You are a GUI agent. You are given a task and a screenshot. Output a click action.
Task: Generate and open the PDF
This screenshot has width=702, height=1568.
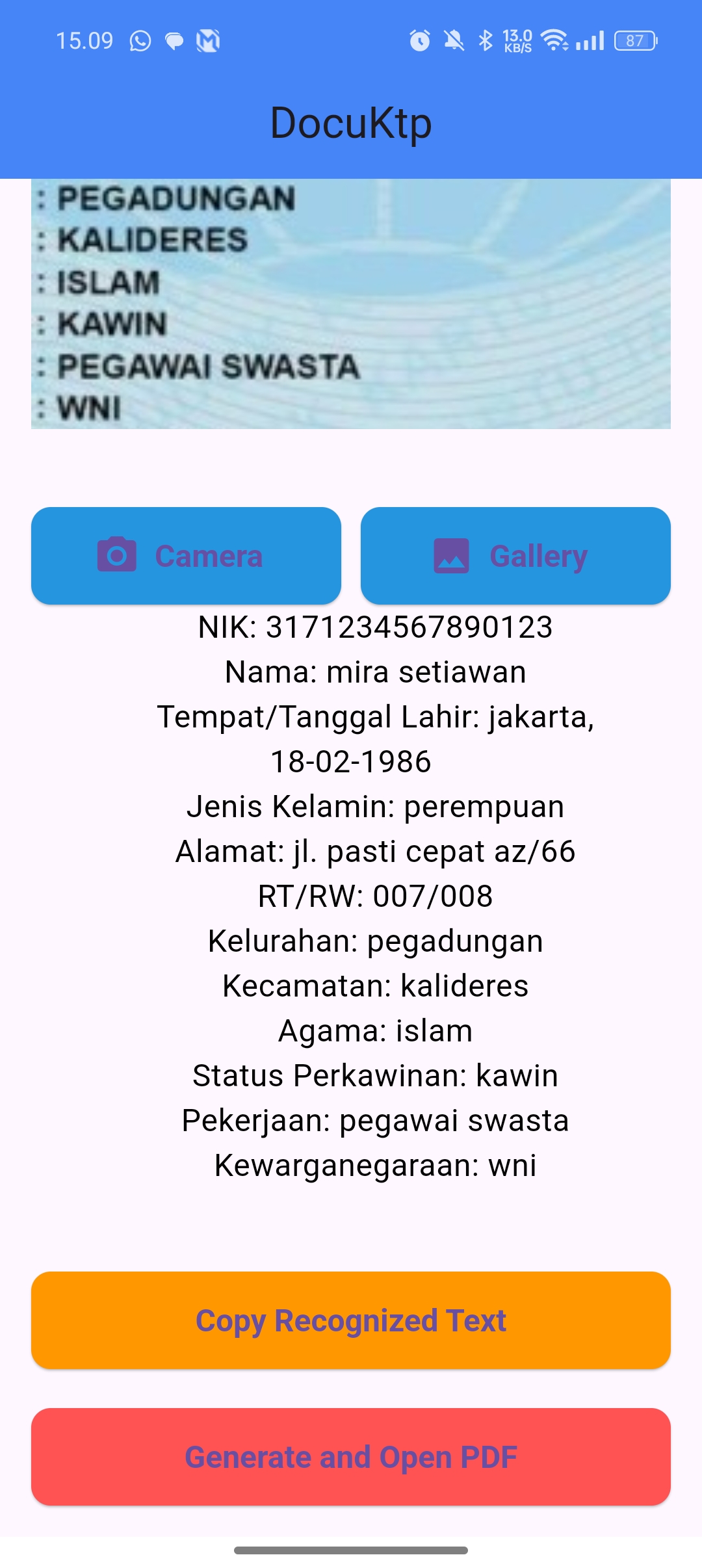click(x=351, y=1457)
